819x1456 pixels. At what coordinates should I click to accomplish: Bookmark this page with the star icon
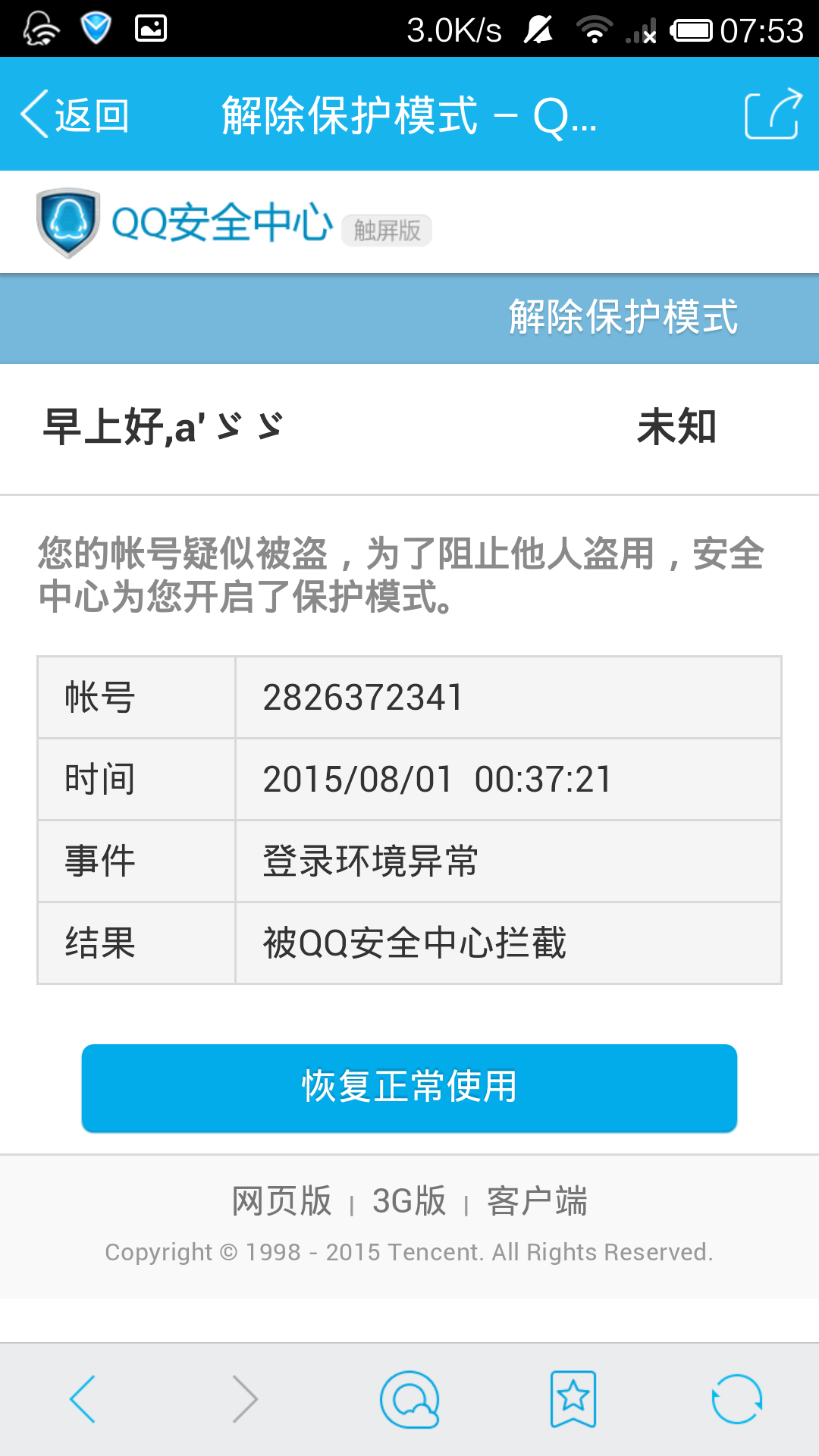(x=573, y=1399)
